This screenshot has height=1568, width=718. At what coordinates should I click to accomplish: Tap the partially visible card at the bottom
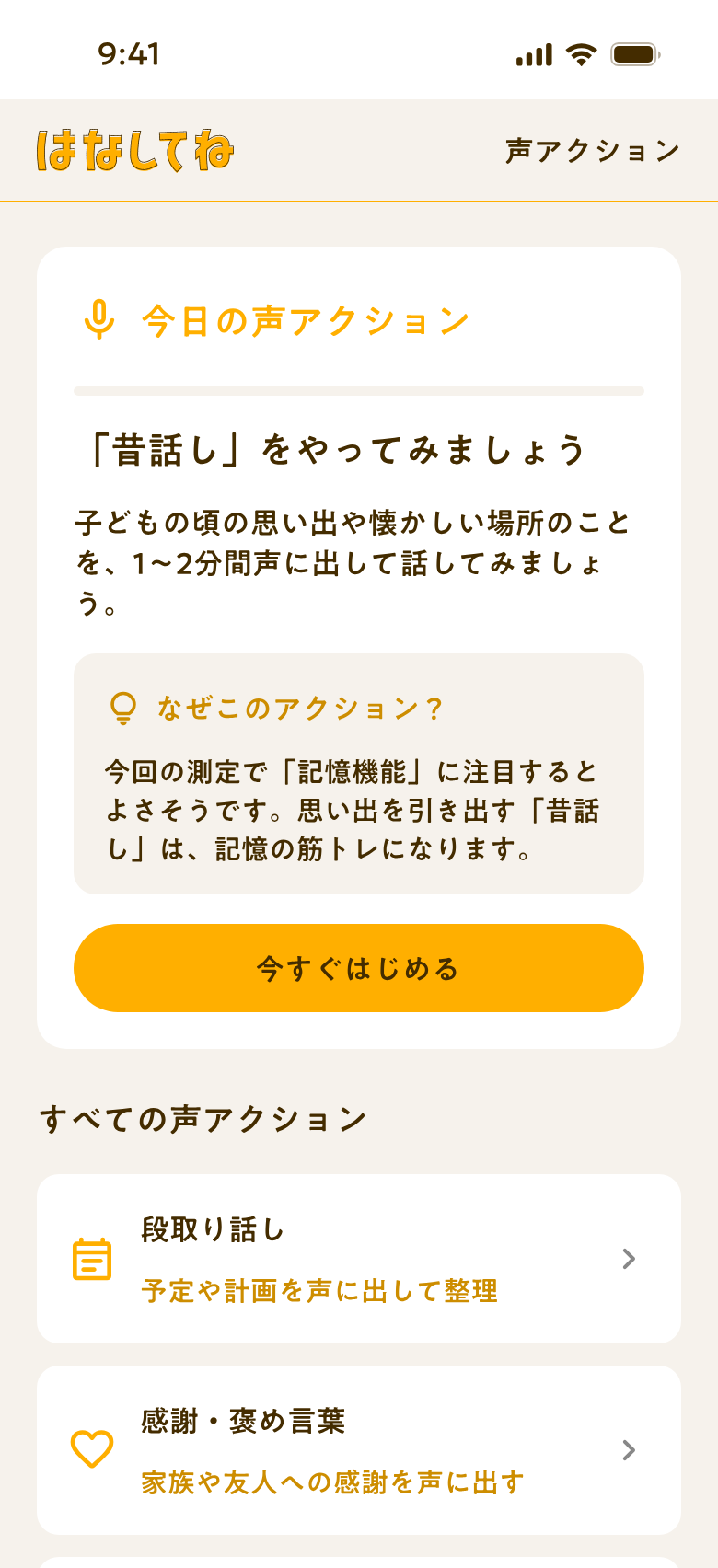coord(358,1562)
